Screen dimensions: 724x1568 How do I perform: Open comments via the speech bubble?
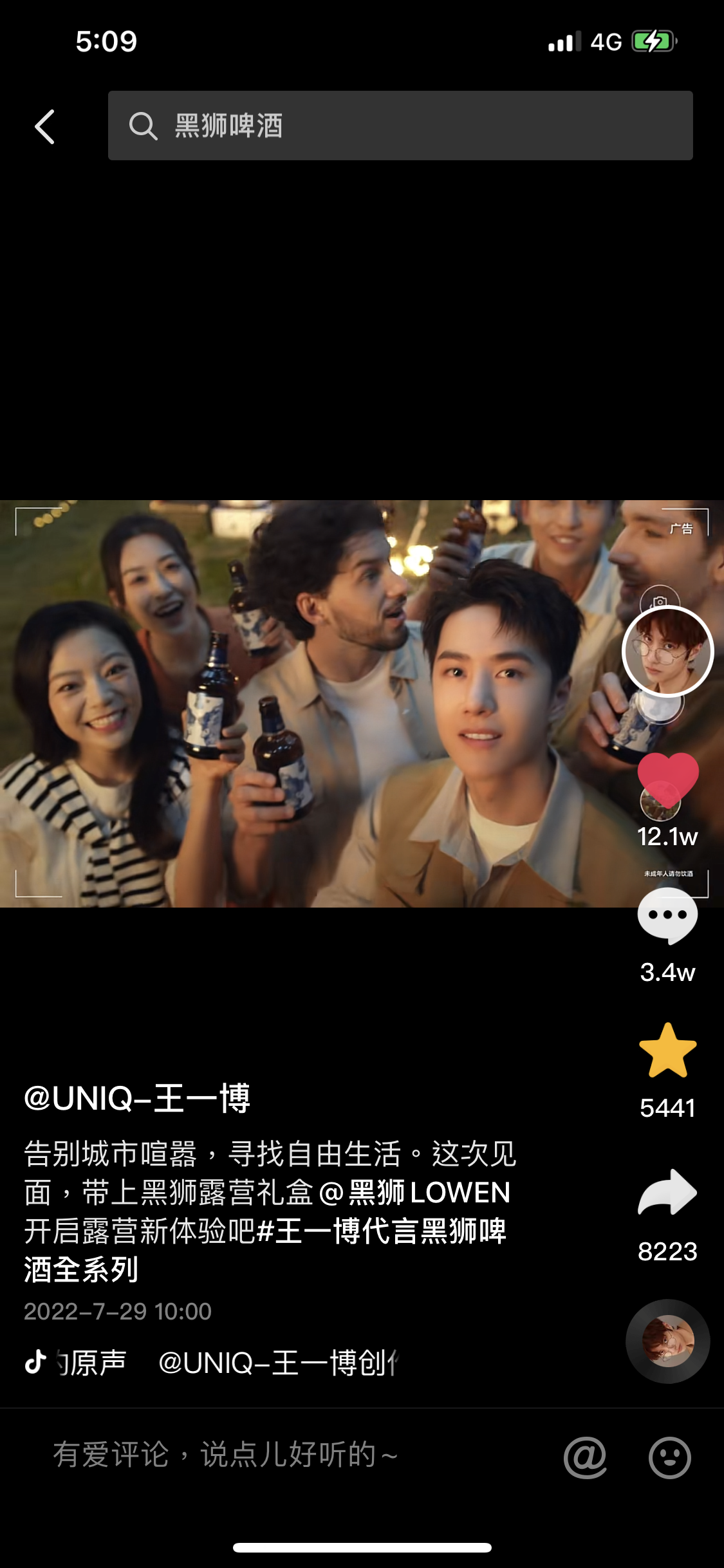[x=667, y=915]
